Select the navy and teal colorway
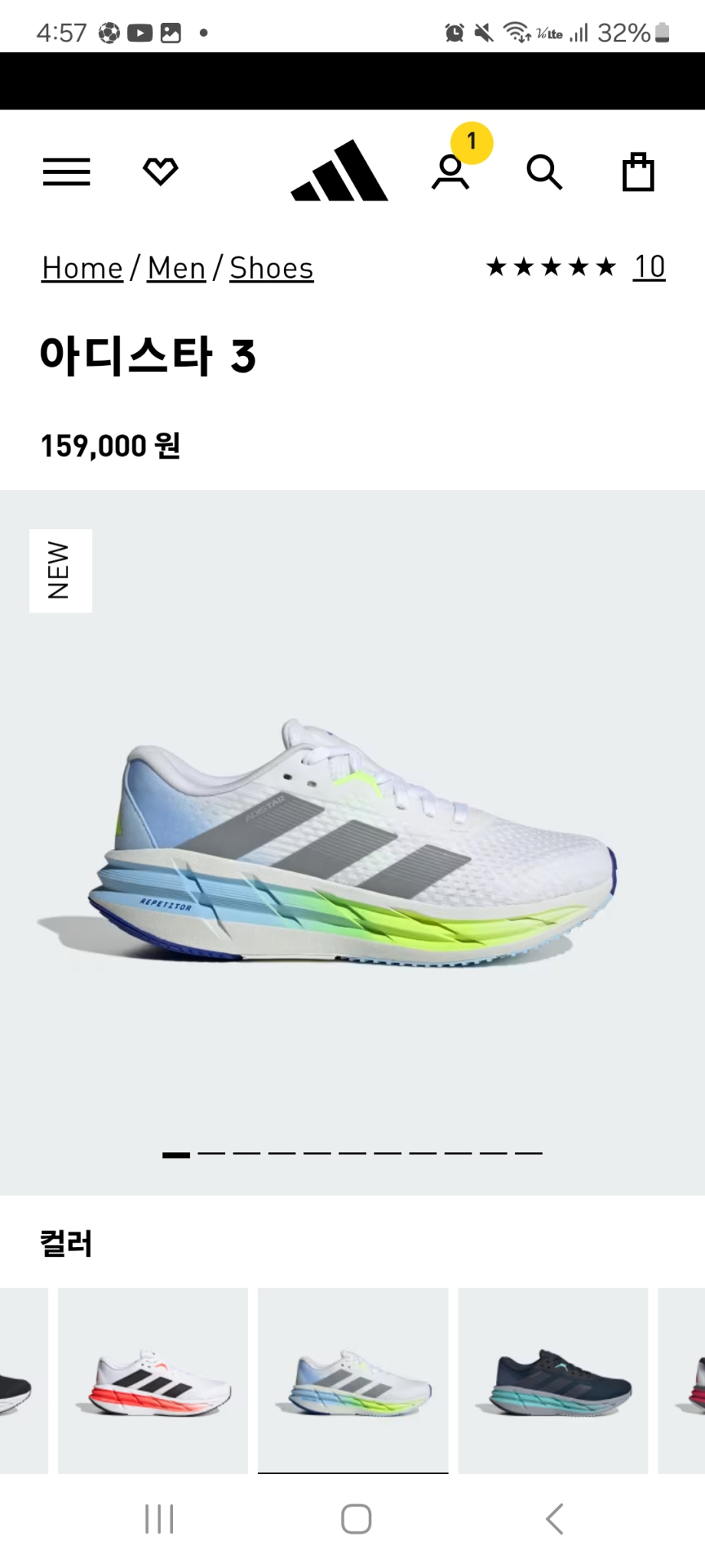The height and width of the screenshot is (1568, 705). [553, 1380]
